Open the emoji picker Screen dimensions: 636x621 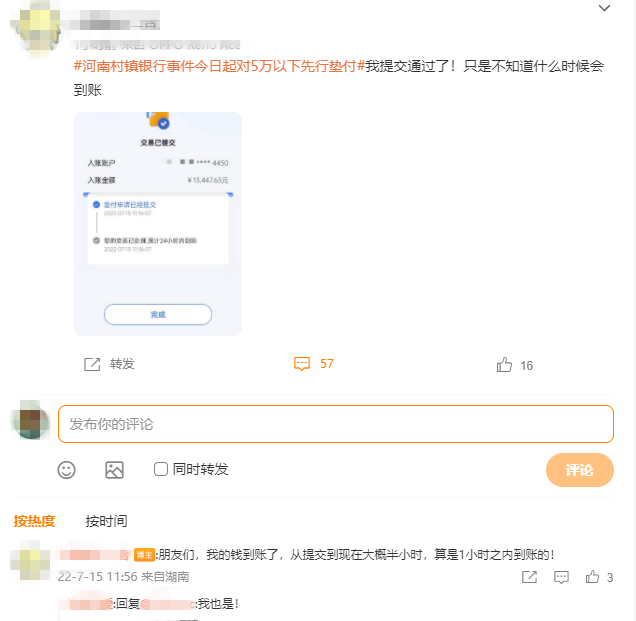(x=67, y=469)
